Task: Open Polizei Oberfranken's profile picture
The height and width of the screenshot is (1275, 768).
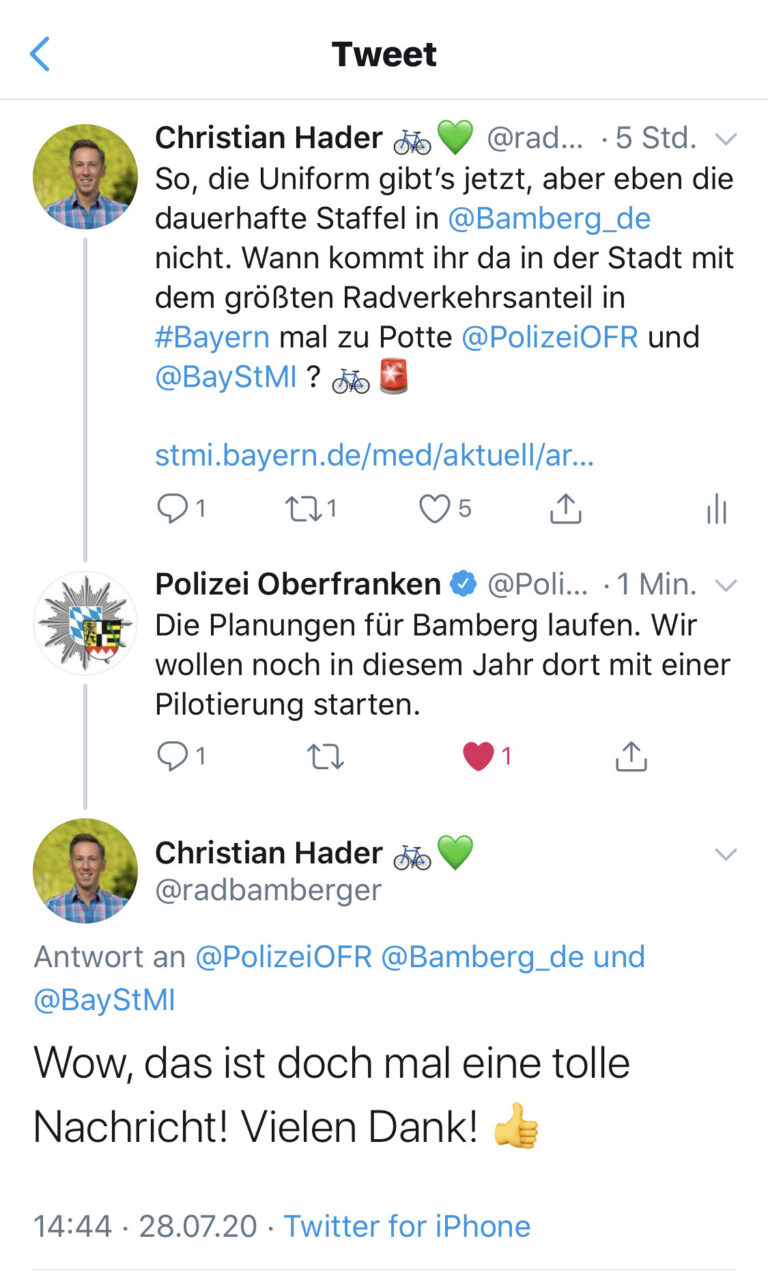Action: pyautogui.click(x=85, y=622)
